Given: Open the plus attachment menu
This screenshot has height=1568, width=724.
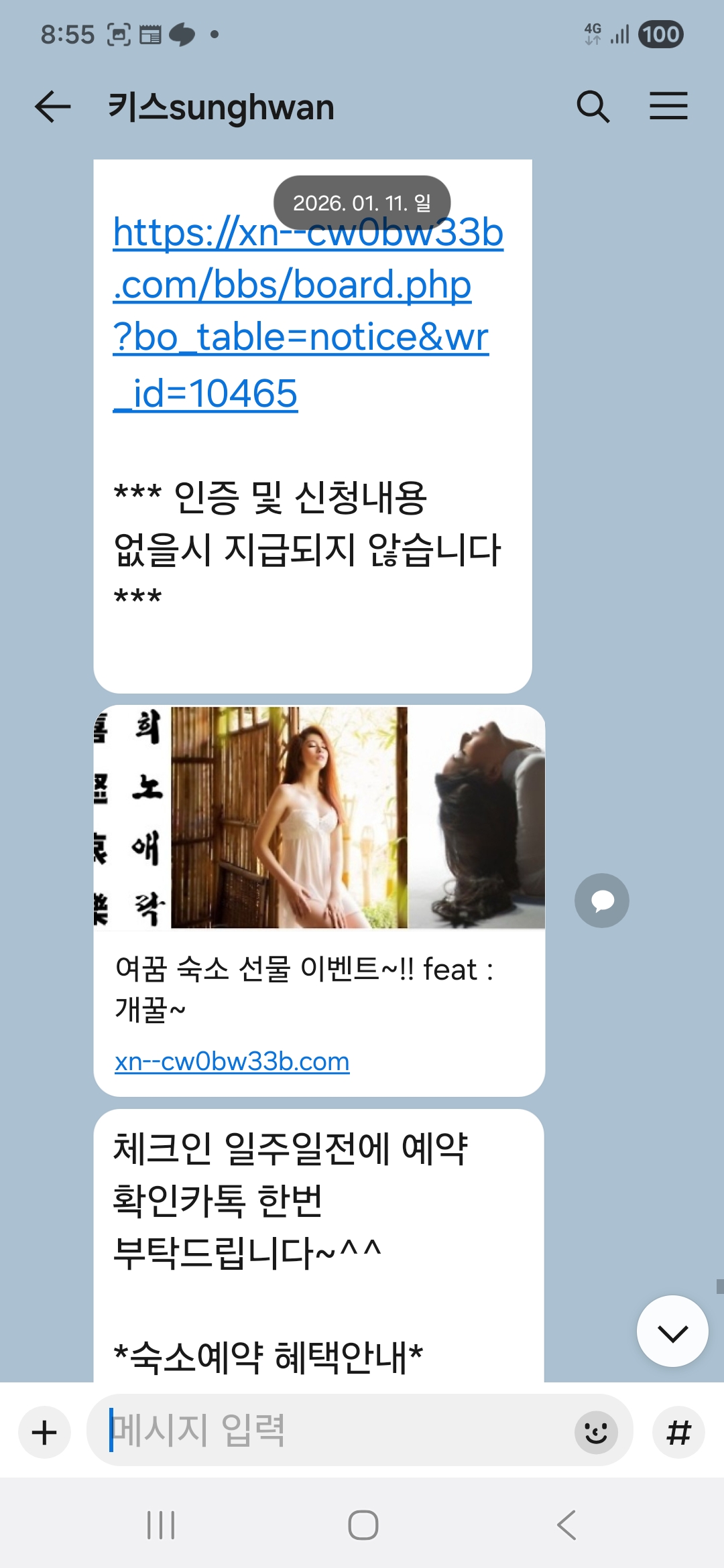Looking at the screenshot, I should click(45, 1433).
